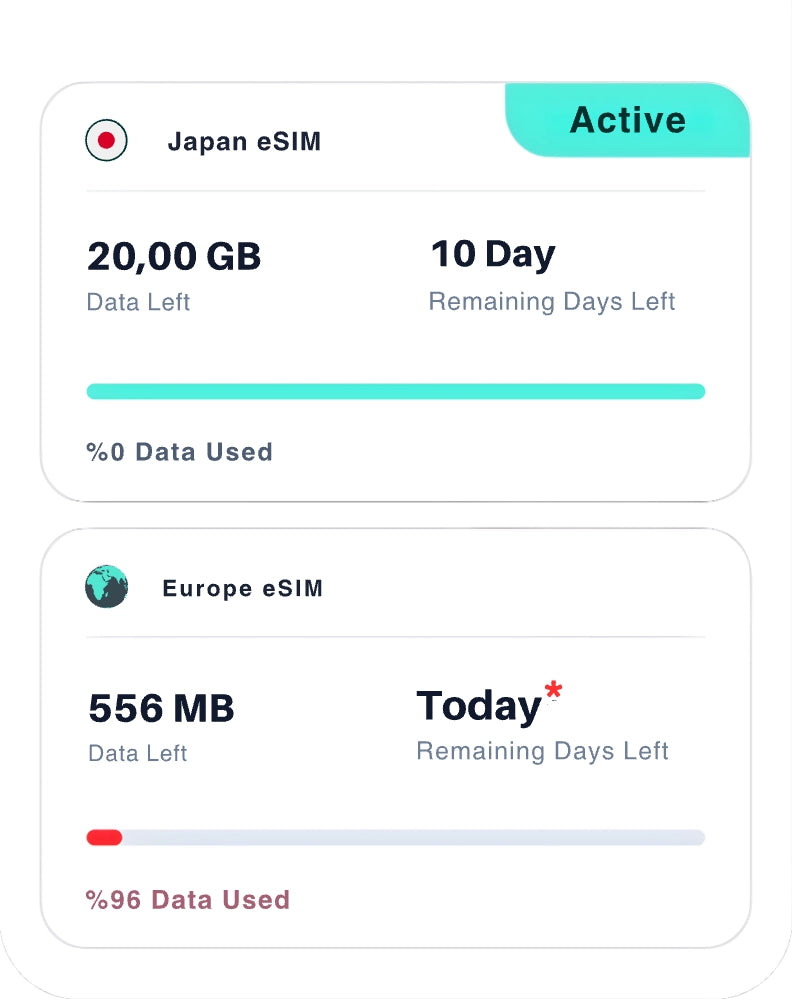Viewport: 792px width, 1000px height.
Task: Expand the Europe eSIM card details
Action: pos(395,740)
